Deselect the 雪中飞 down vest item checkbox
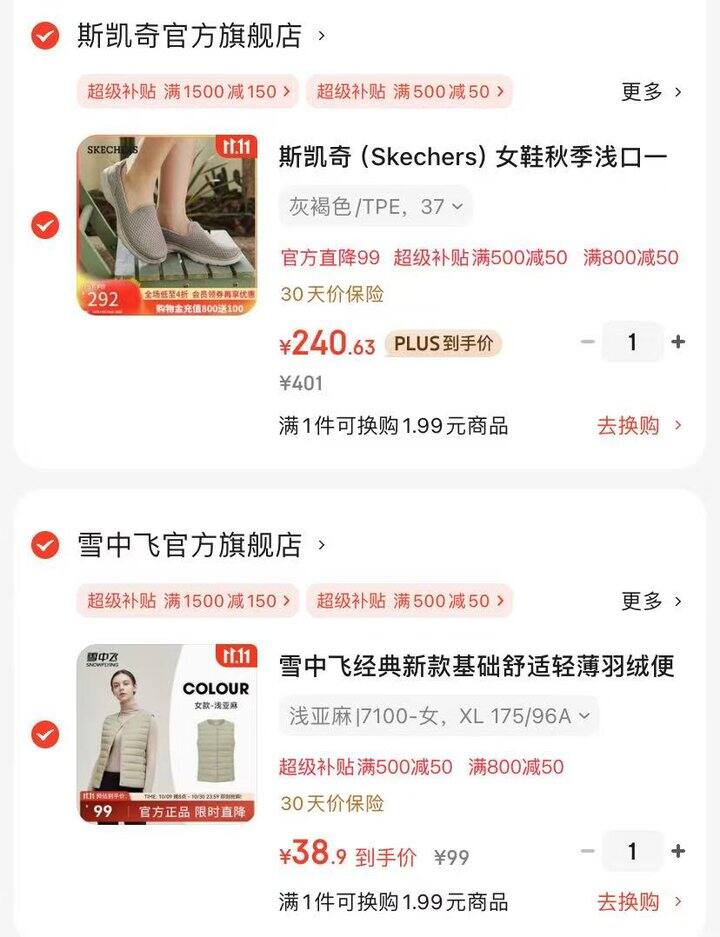This screenshot has height=937, width=720. (45, 734)
